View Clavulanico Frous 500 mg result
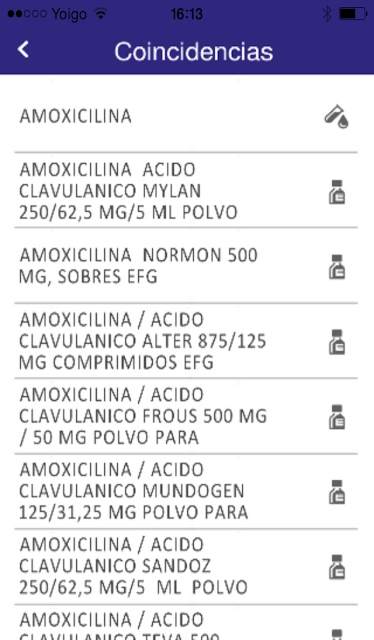 point(186,416)
